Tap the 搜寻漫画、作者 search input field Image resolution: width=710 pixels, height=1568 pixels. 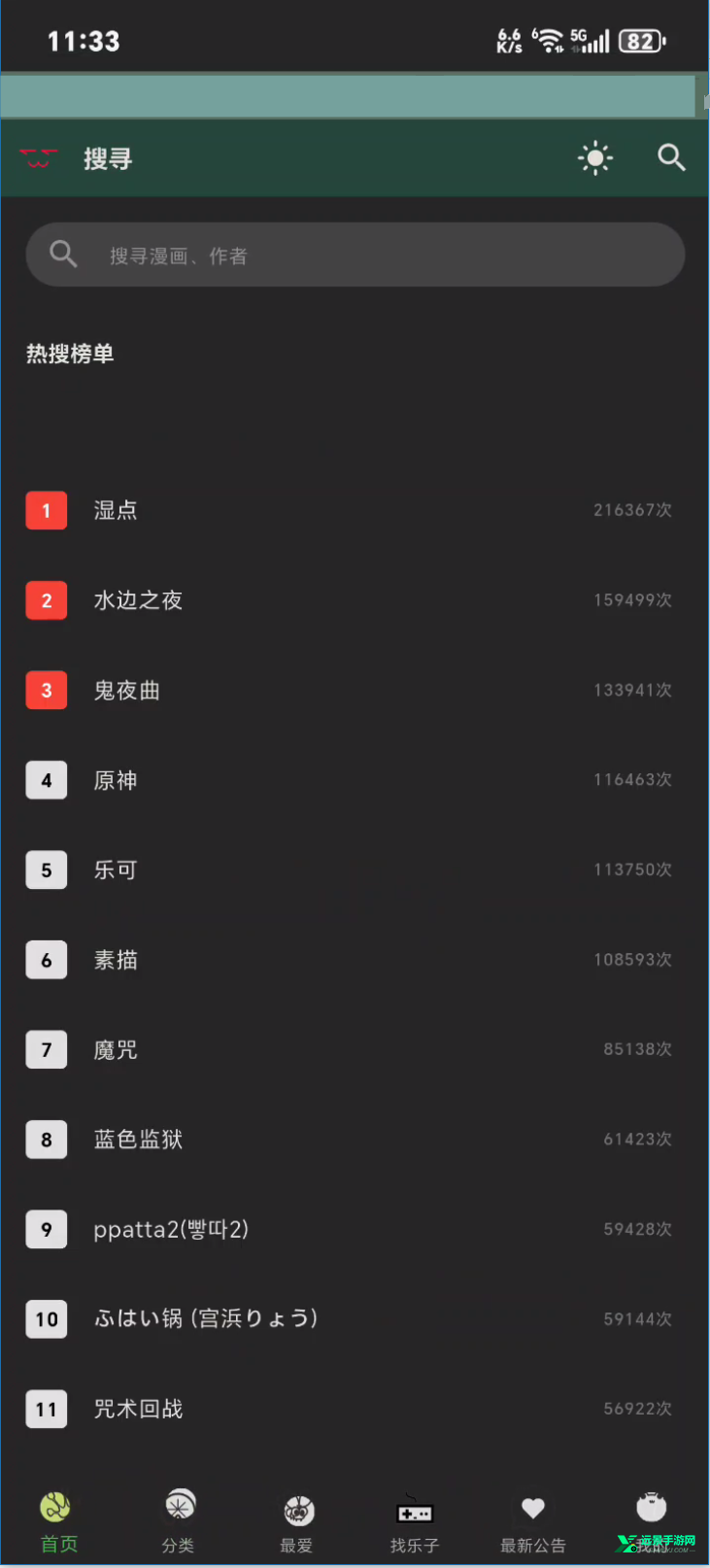click(x=355, y=255)
